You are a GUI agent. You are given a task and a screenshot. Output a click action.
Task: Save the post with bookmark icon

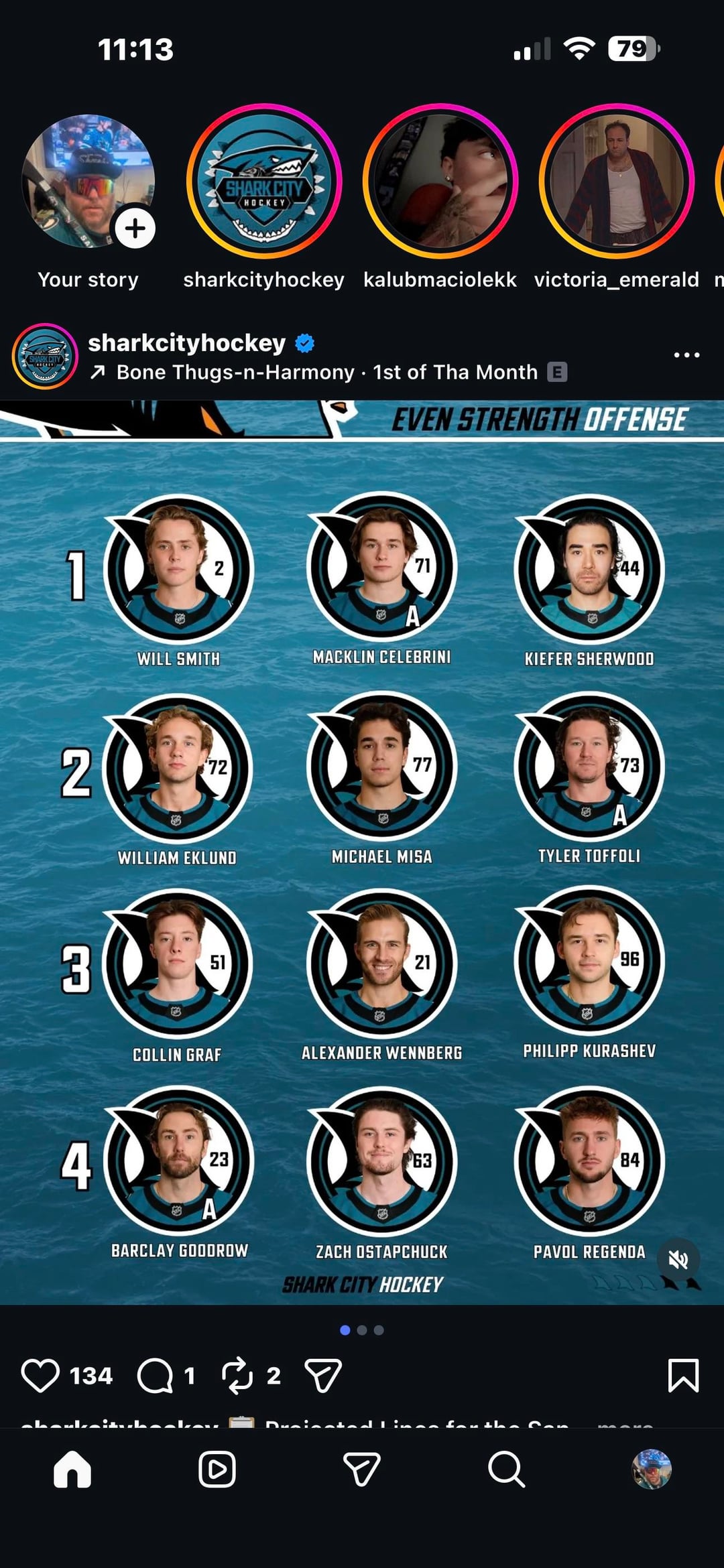(683, 1376)
